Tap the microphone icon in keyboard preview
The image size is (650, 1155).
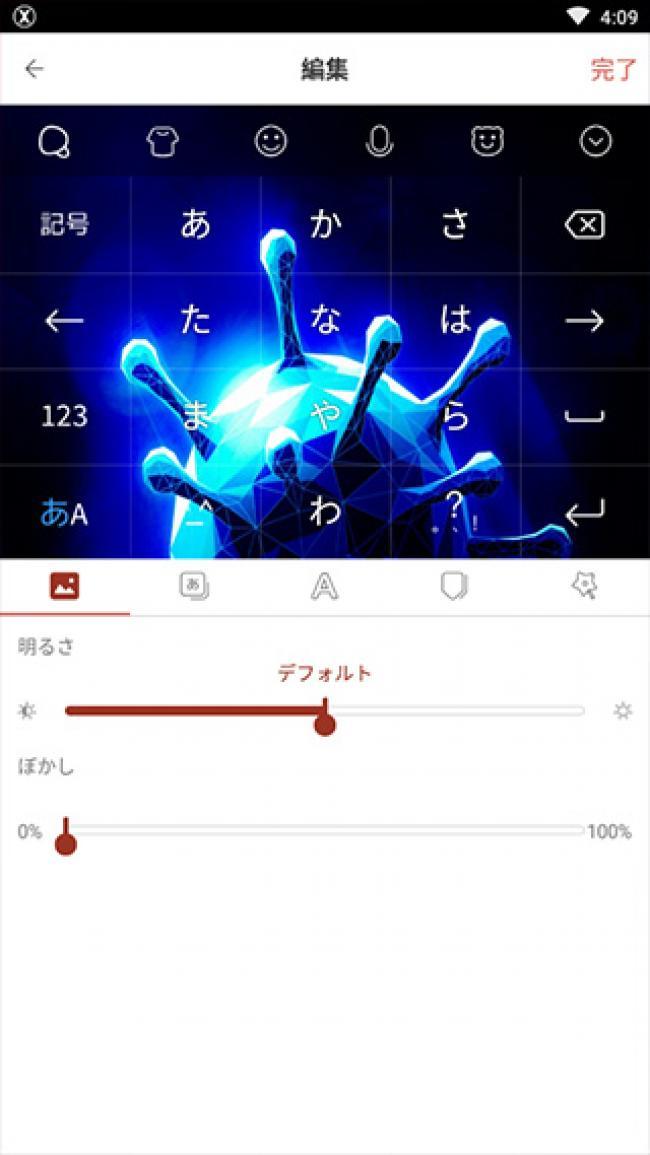379,143
